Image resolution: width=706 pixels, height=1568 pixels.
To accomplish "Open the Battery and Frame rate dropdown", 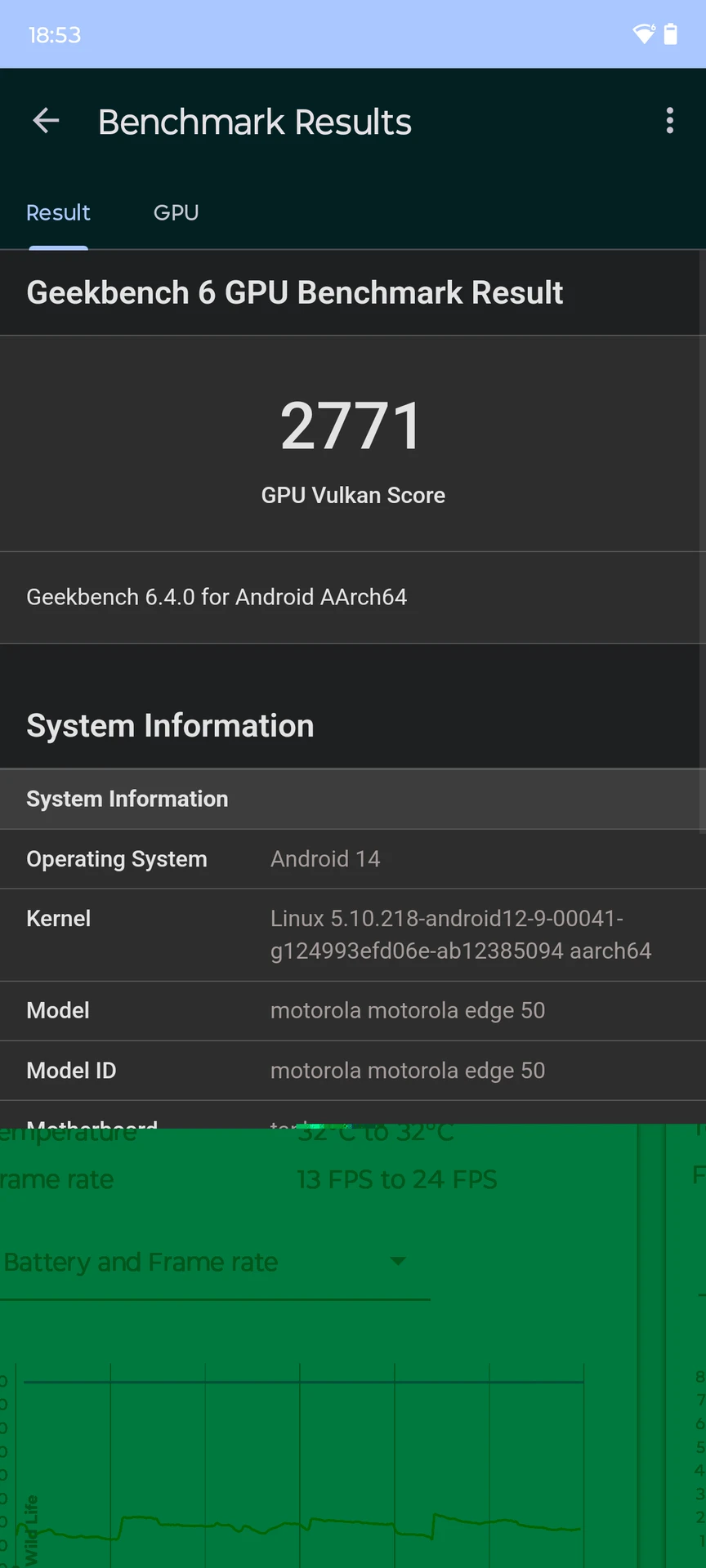I will pyautogui.click(x=397, y=1262).
